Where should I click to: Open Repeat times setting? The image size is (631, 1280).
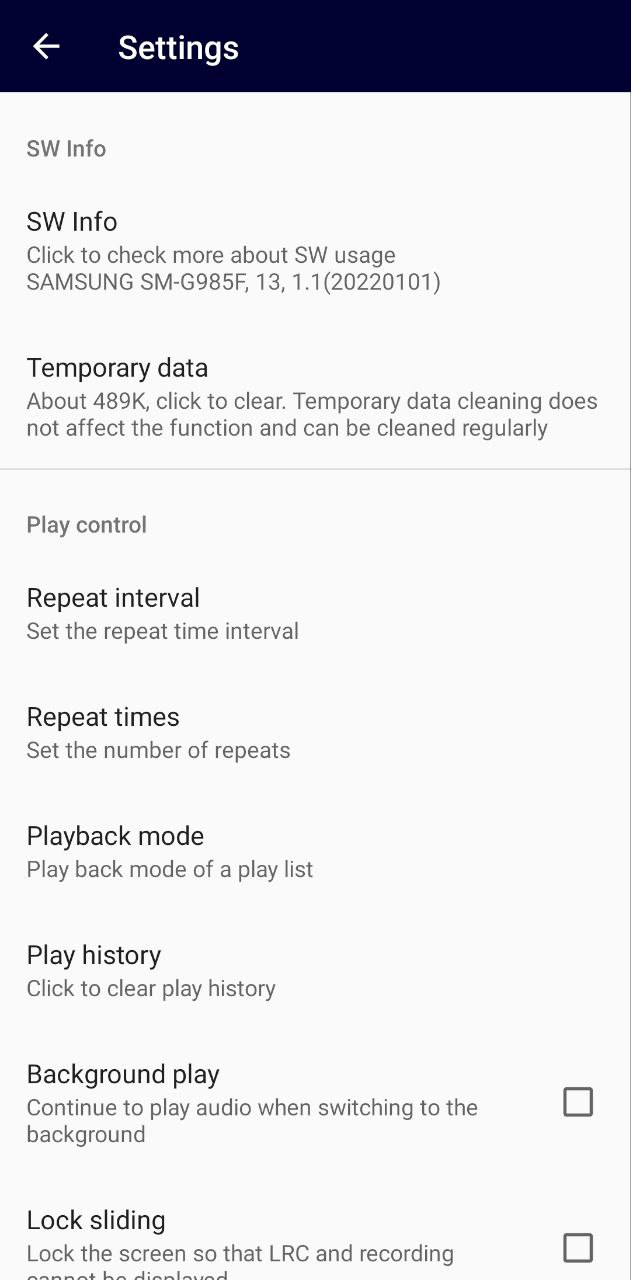tap(315, 732)
